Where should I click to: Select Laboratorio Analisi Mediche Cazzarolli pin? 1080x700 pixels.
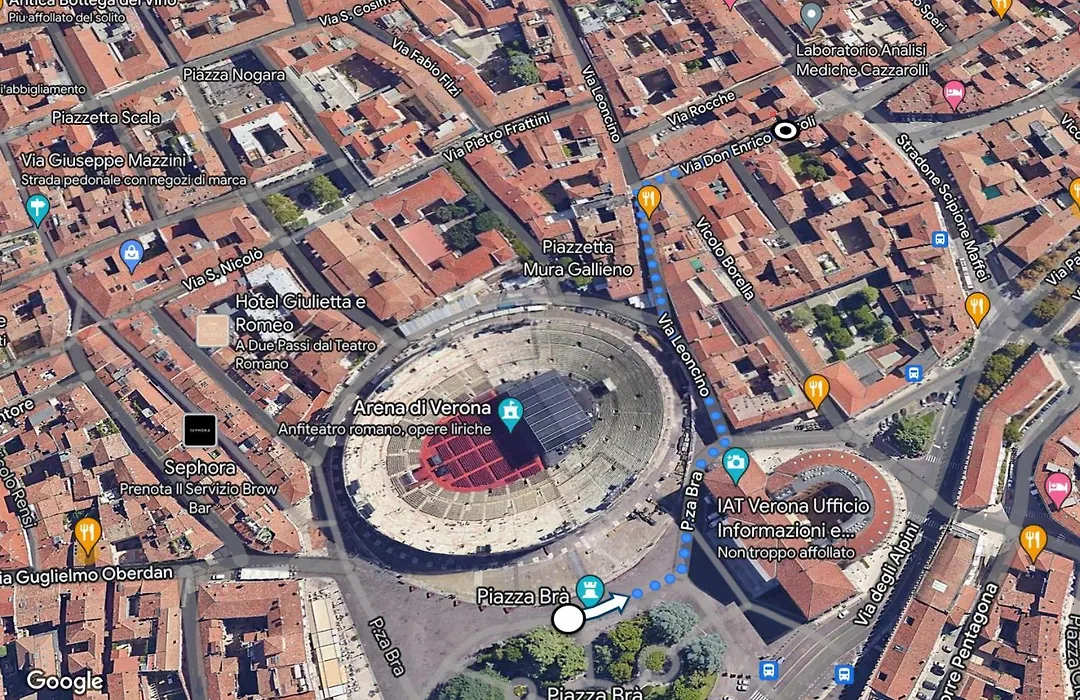(x=812, y=16)
